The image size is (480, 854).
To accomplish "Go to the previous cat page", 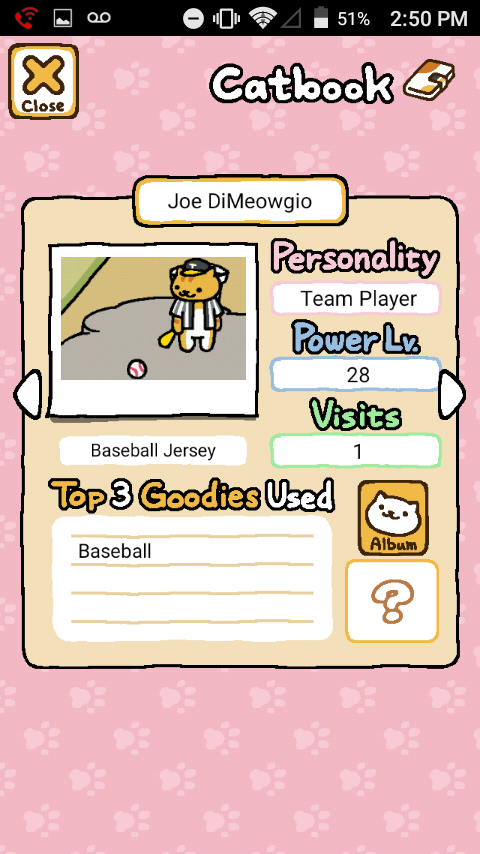I will tap(28, 394).
